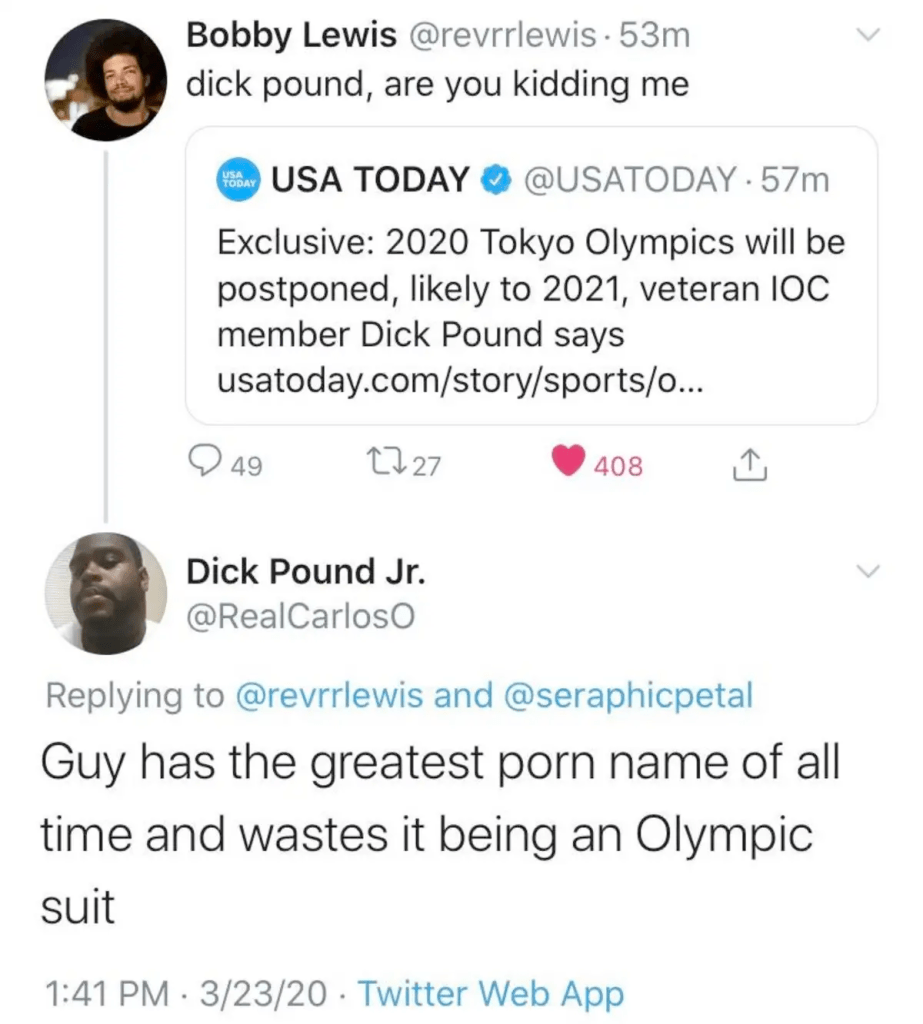The width and height of the screenshot is (923, 1024).
Task: Tap the heart on Bobby Lewis's tweet
Action: (x=570, y=465)
